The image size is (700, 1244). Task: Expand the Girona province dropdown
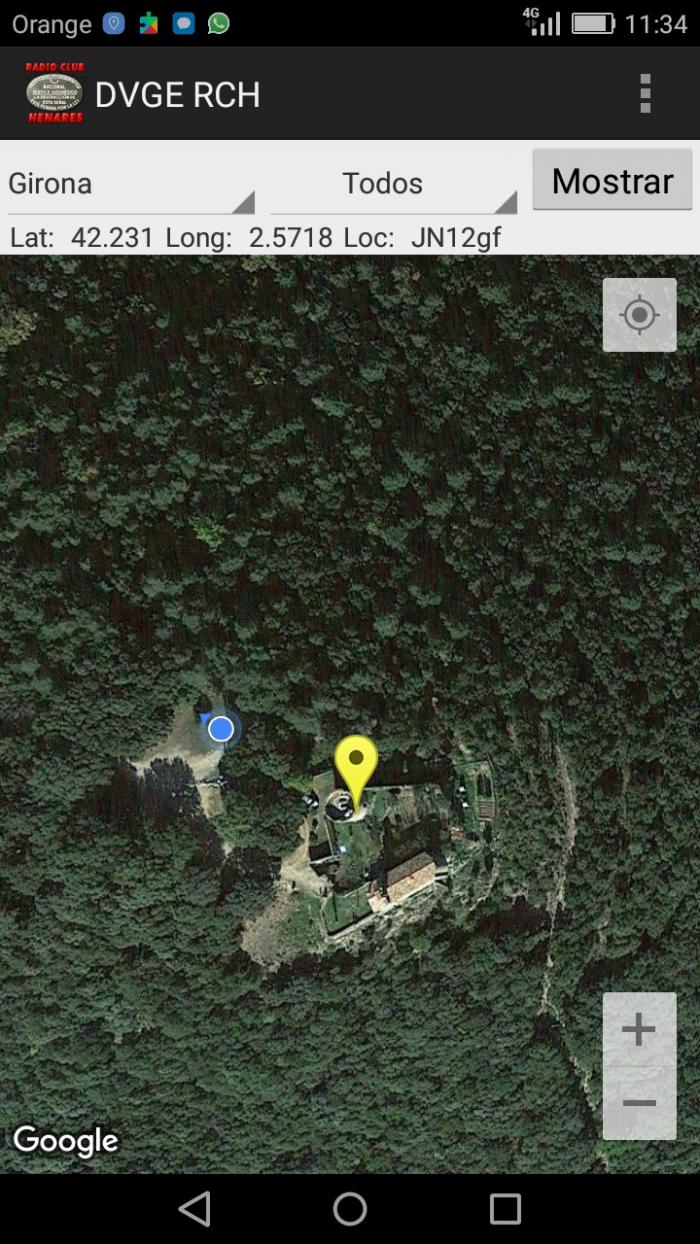[131, 184]
